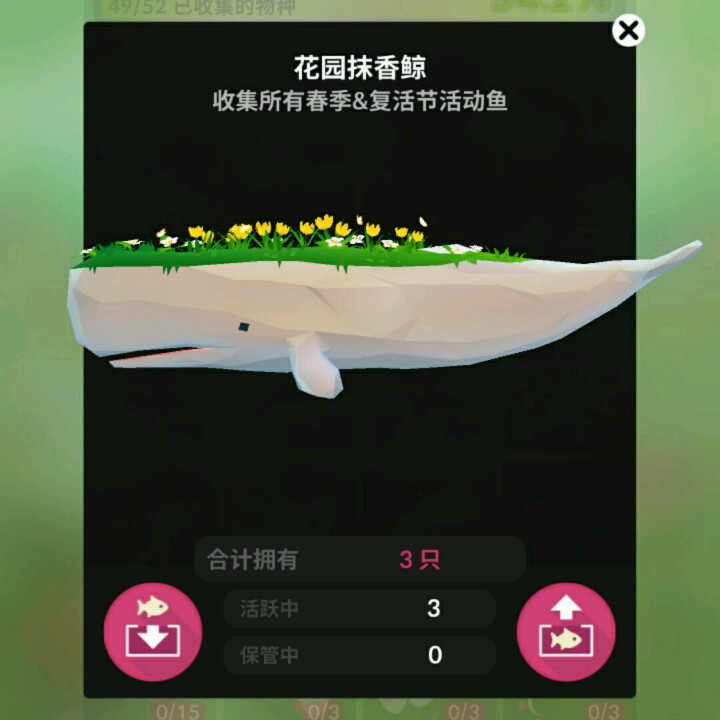Close the 花园抹香鲸 dialog

click(628, 31)
